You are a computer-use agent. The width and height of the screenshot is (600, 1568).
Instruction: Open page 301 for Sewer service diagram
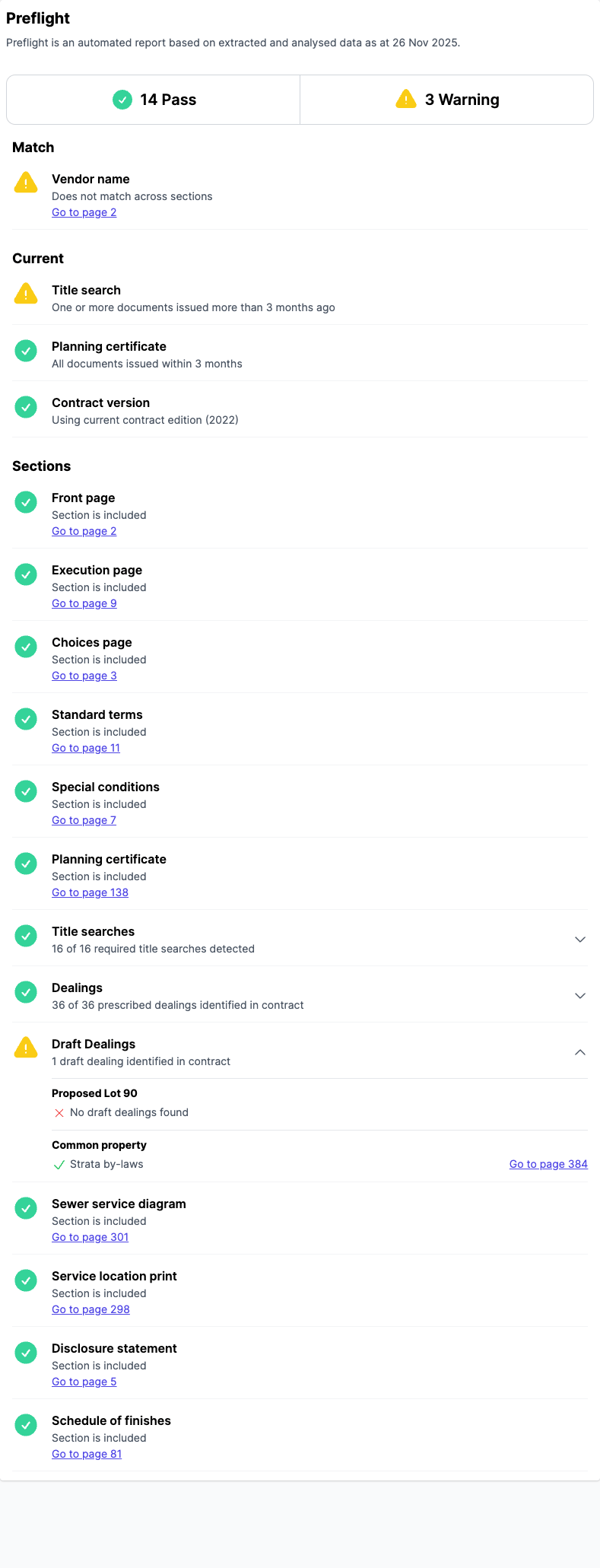pyautogui.click(x=90, y=1237)
